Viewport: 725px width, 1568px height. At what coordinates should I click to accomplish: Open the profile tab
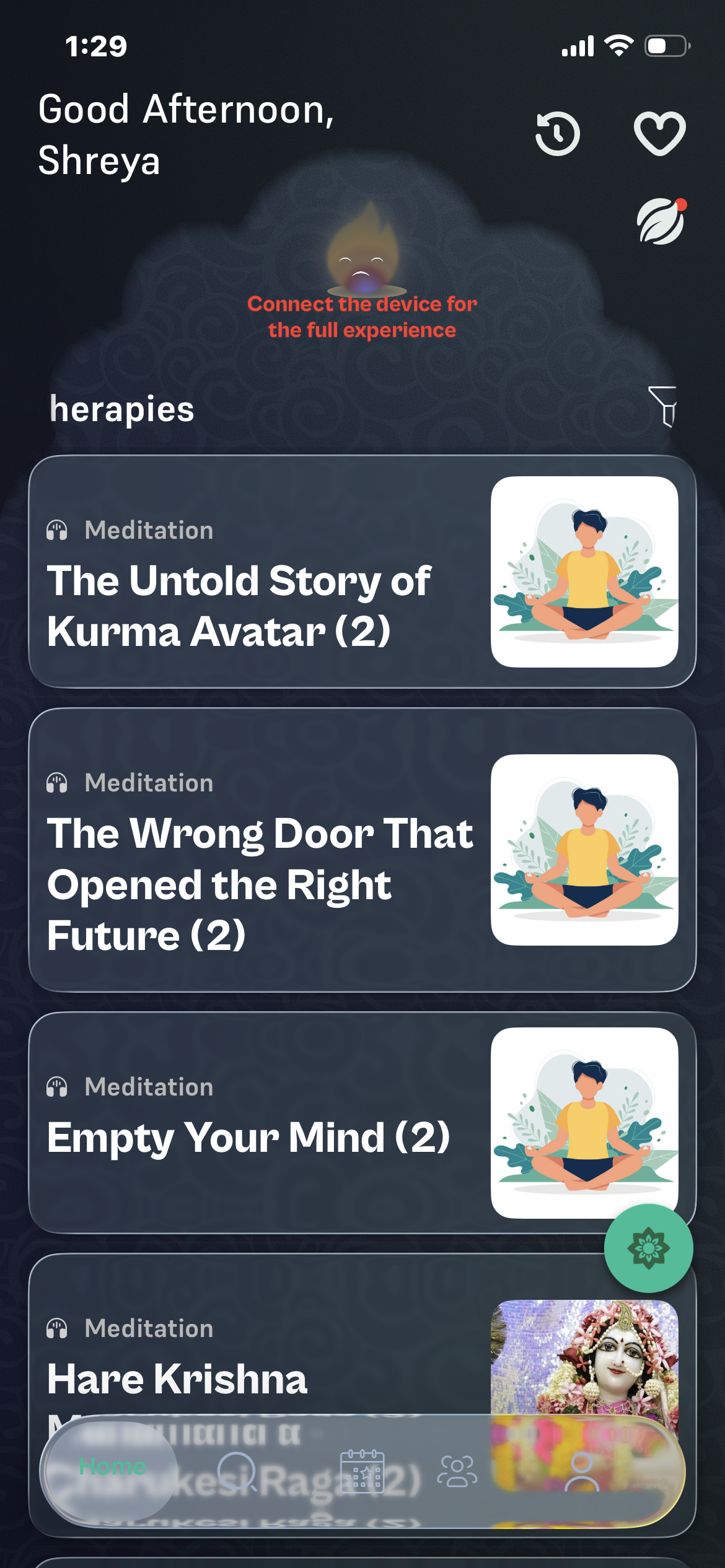coord(582,1470)
